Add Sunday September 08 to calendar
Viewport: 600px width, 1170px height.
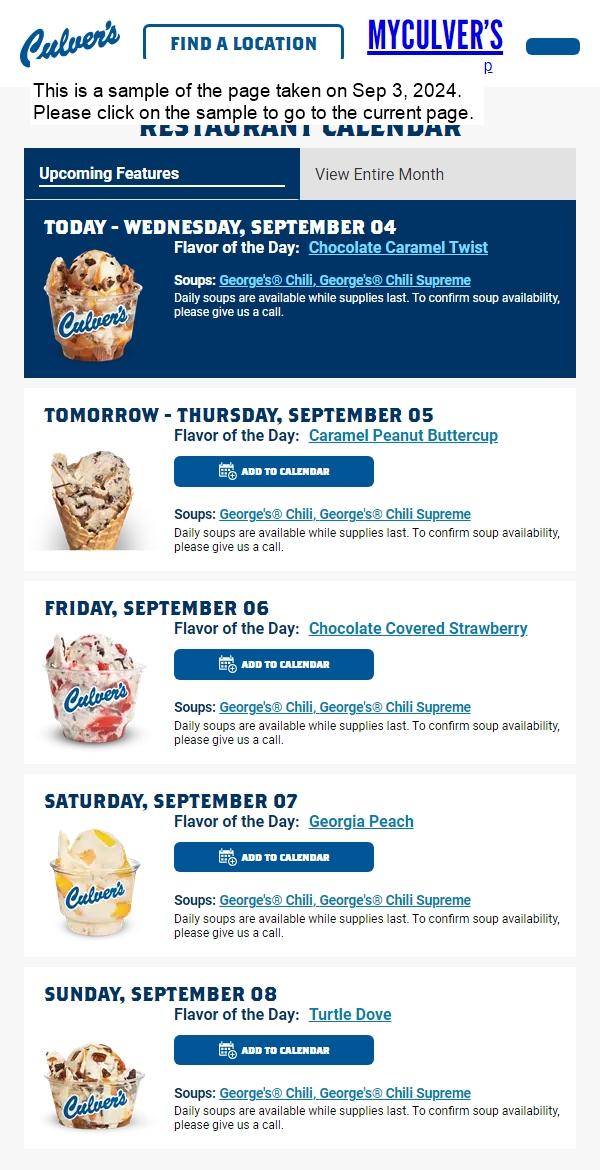[274, 1050]
